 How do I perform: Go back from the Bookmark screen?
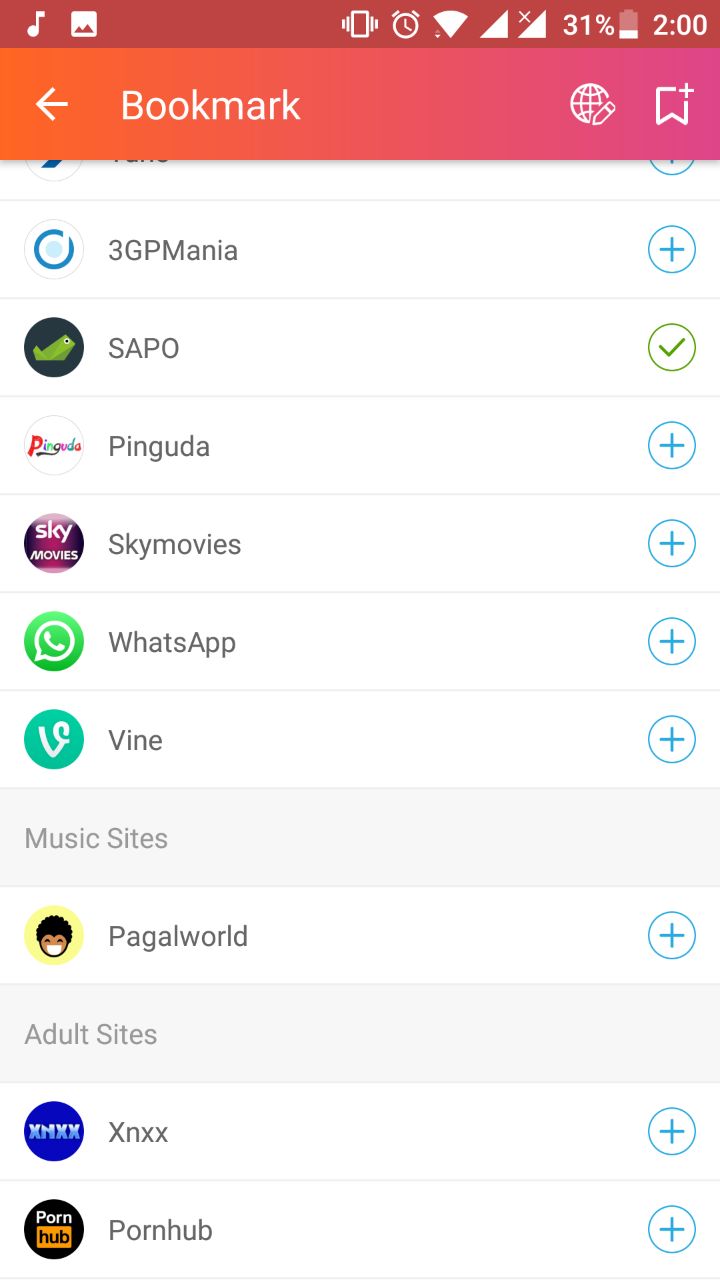coord(52,105)
